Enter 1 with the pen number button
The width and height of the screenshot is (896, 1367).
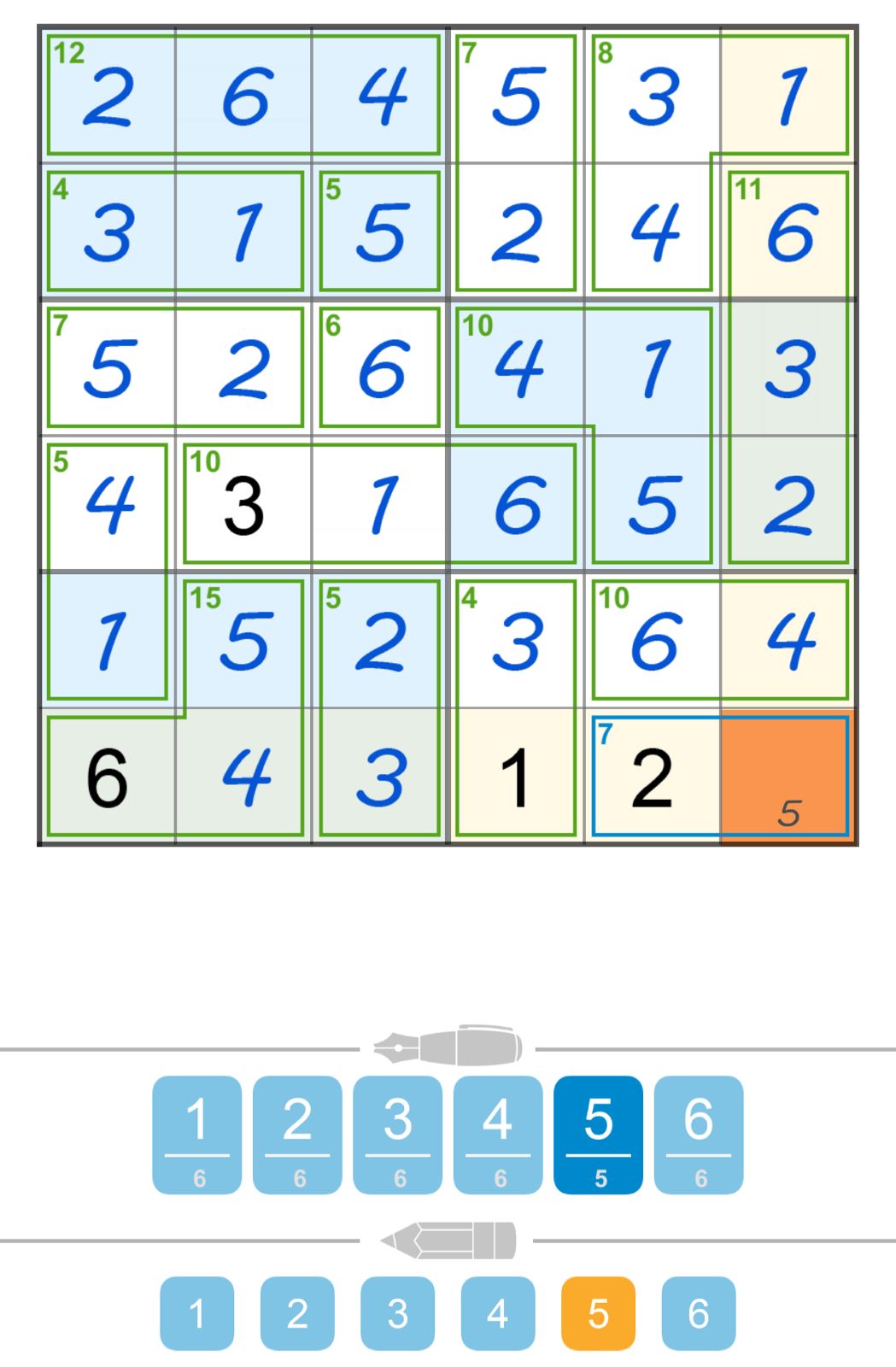pyautogui.click(x=196, y=1134)
